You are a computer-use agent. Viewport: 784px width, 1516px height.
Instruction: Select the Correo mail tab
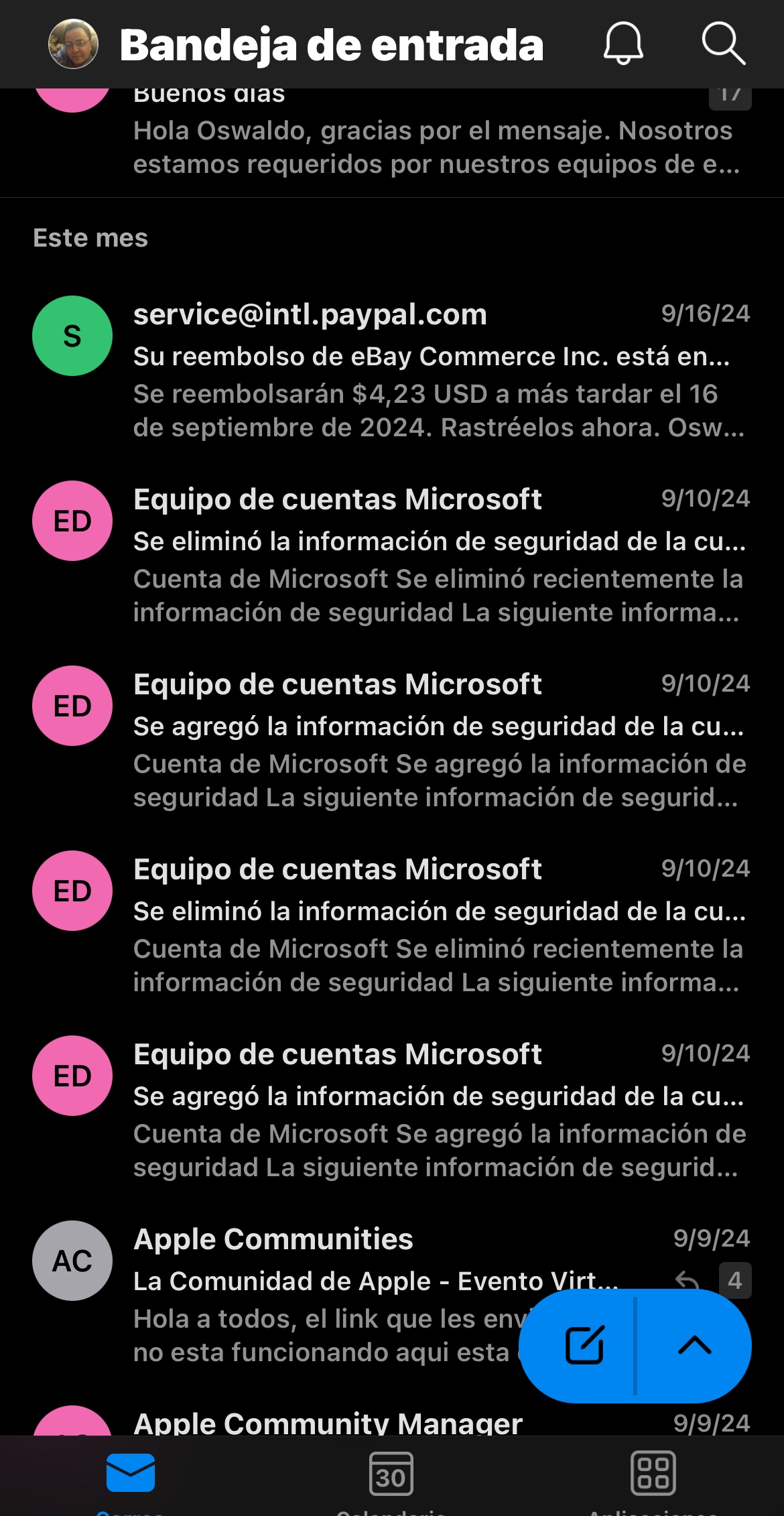click(x=131, y=1477)
